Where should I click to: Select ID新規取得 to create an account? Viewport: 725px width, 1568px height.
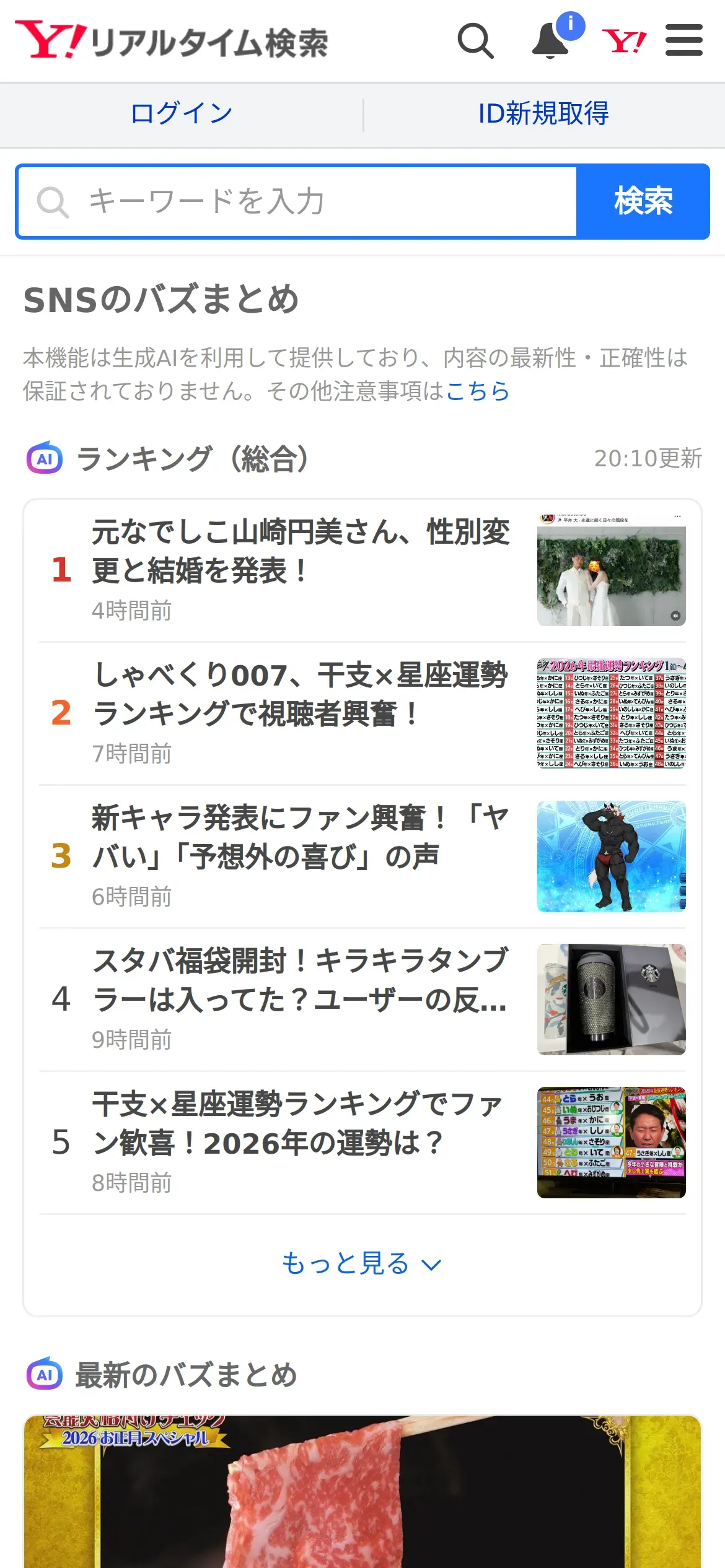click(543, 114)
